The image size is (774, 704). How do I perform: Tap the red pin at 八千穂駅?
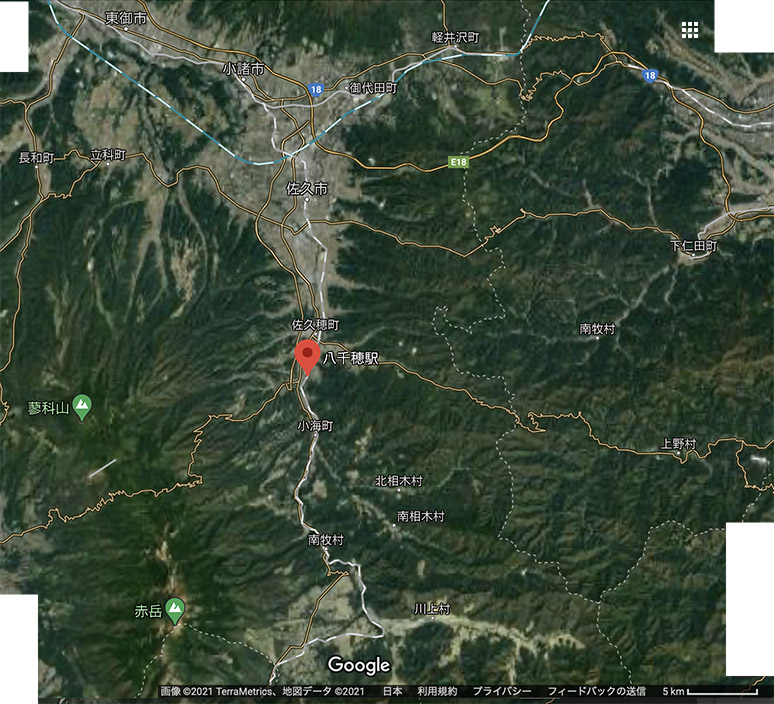point(307,357)
